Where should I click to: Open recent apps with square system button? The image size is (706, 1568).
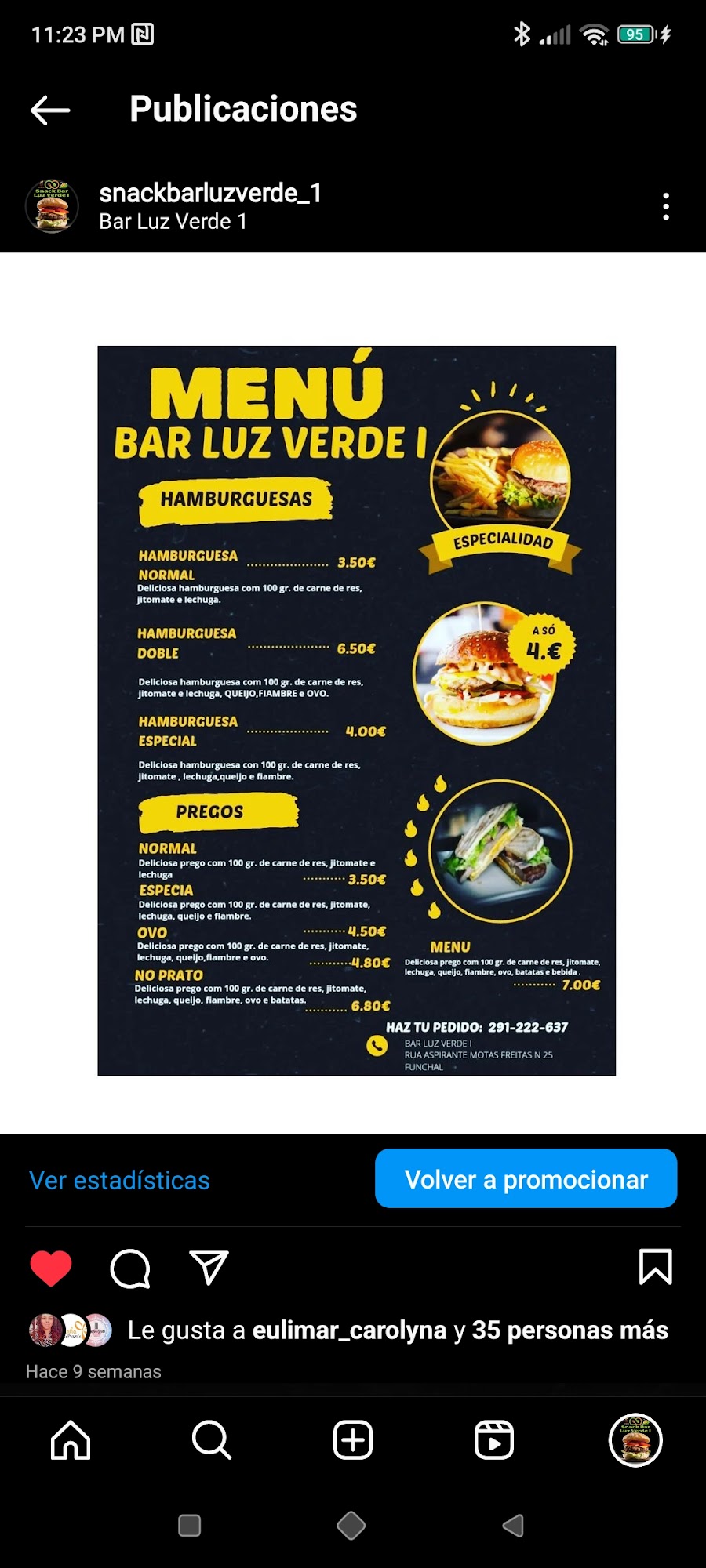[190, 1526]
